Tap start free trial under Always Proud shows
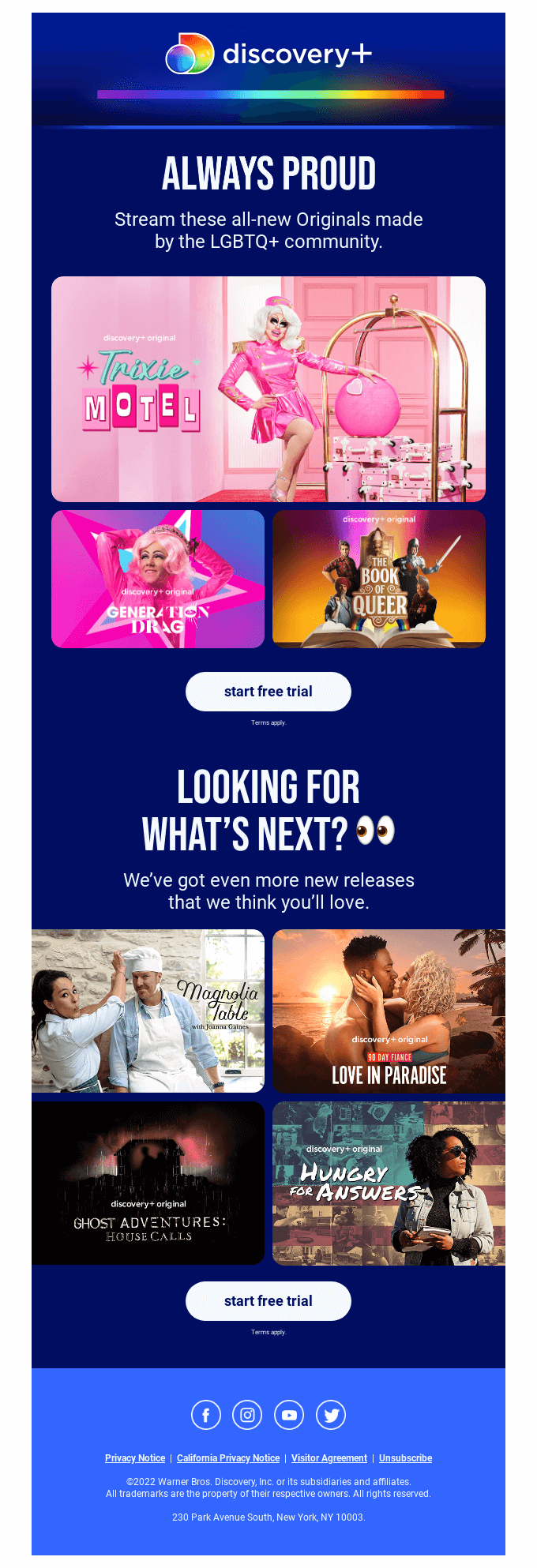The width and height of the screenshot is (537, 1568). (268, 692)
